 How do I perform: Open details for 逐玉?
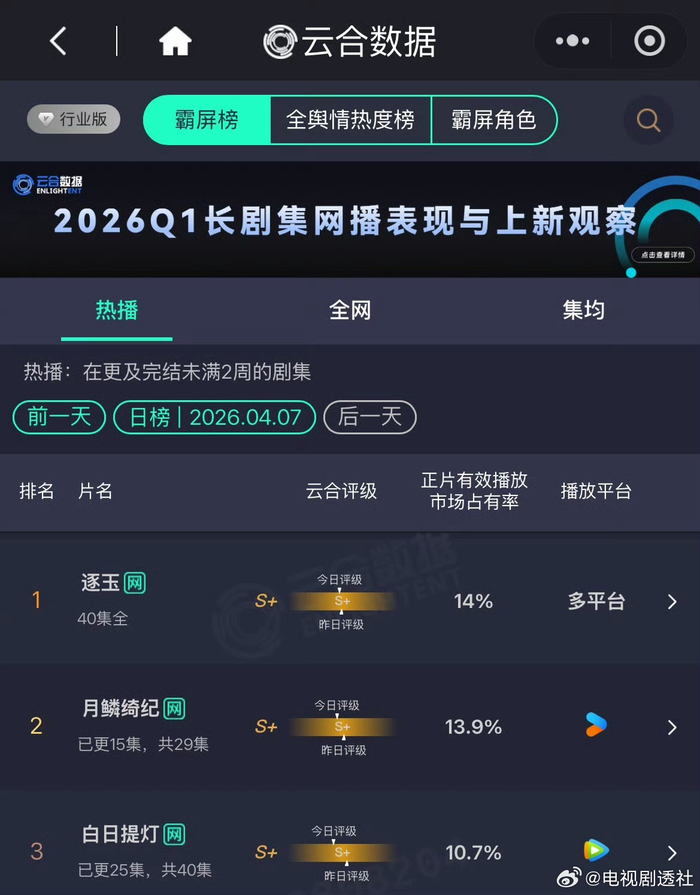(x=671, y=602)
